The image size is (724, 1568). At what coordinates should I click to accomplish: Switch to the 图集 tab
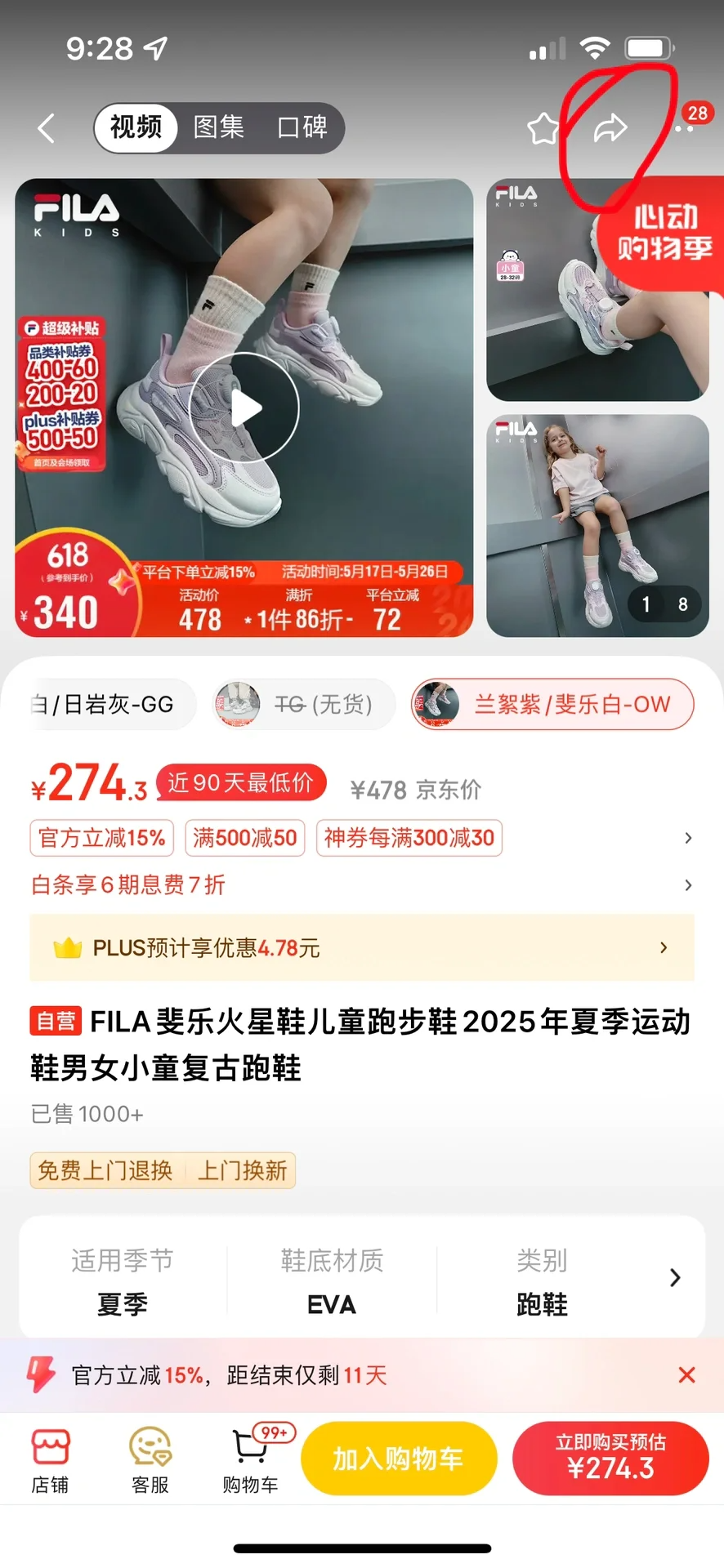[218, 127]
